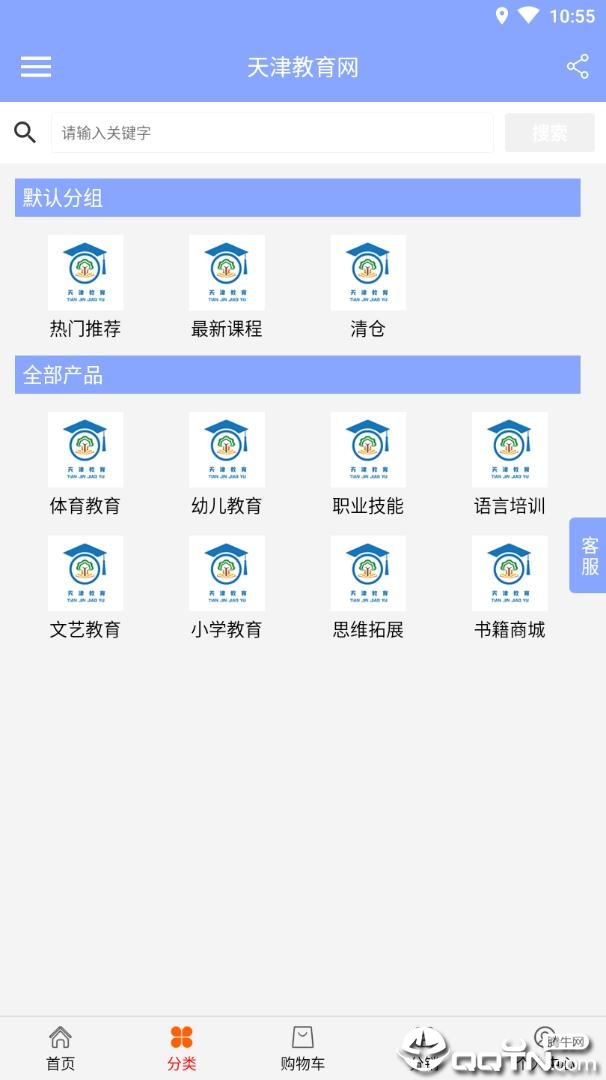Open the 购物车 cart tab
This screenshot has height=1080, width=606.
click(302, 1048)
